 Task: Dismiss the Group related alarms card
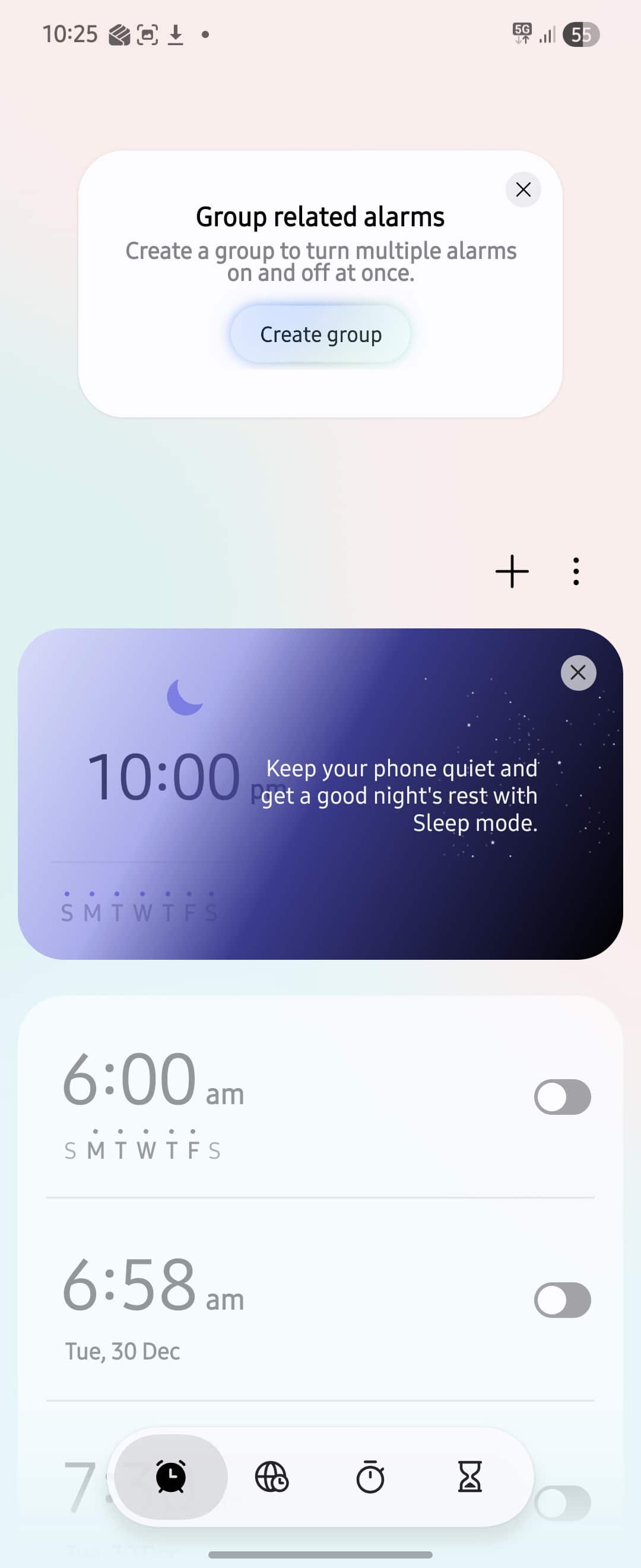[x=523, y=189]
